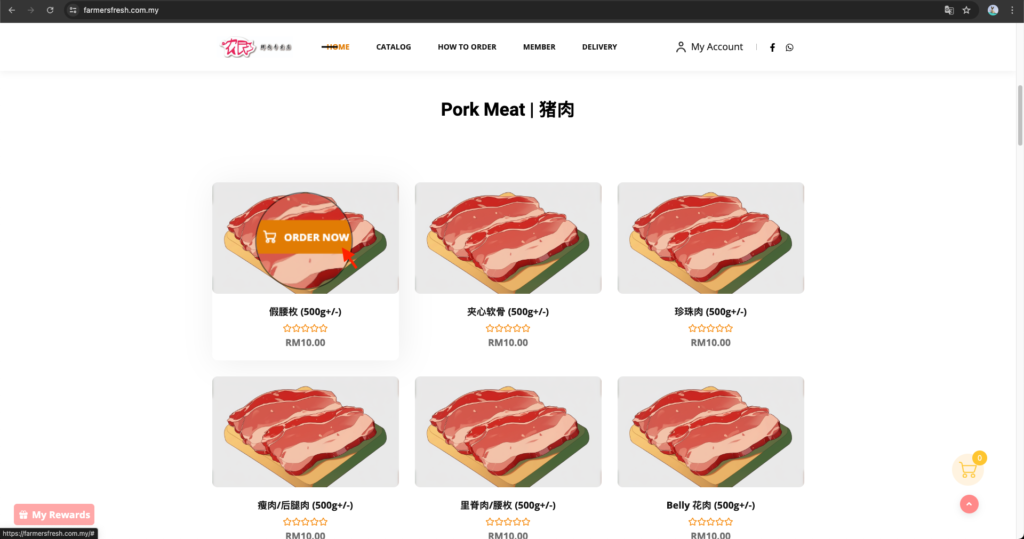Screen dimensions: 1024x539
Task: Open the MEMBER page
Action: (x=539, y=47)
